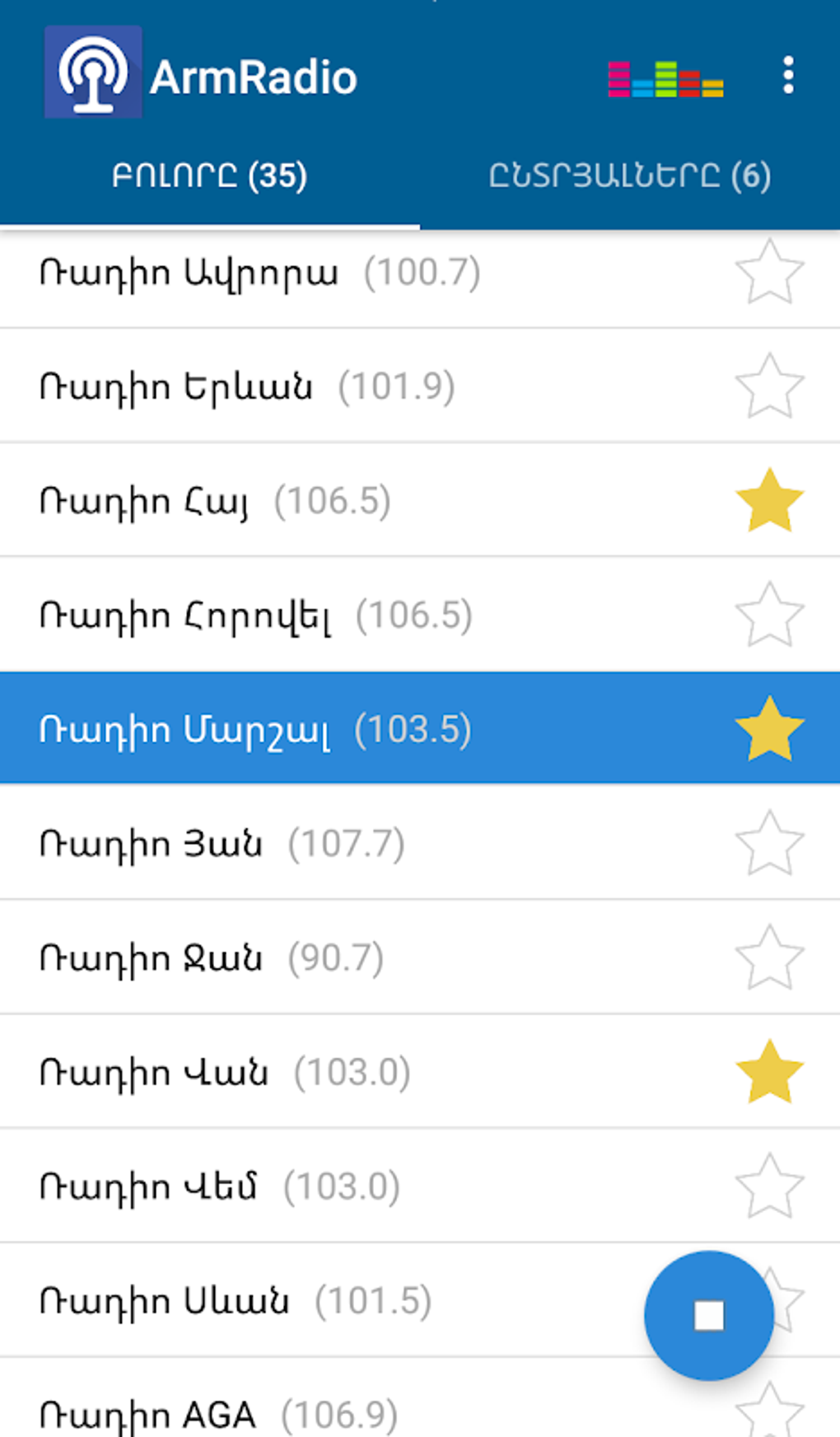840x1437 pixels.
Task: Unstar the Ռադիո Վան station
Action: click(770, 1071)
